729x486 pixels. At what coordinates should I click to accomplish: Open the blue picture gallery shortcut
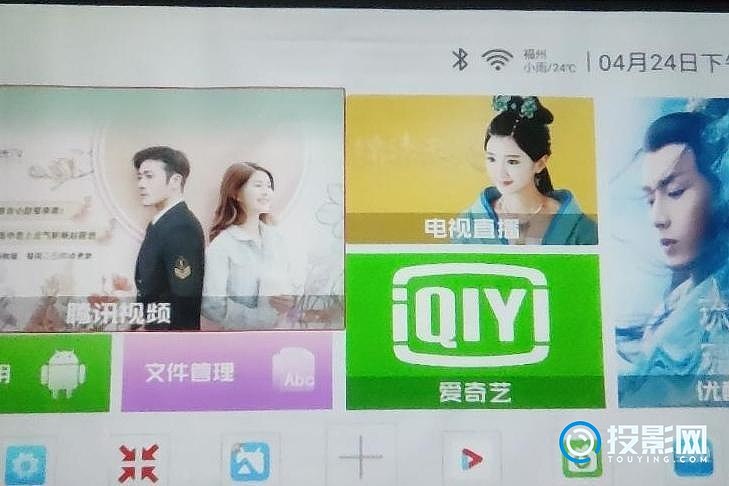(x=250, y=462)
